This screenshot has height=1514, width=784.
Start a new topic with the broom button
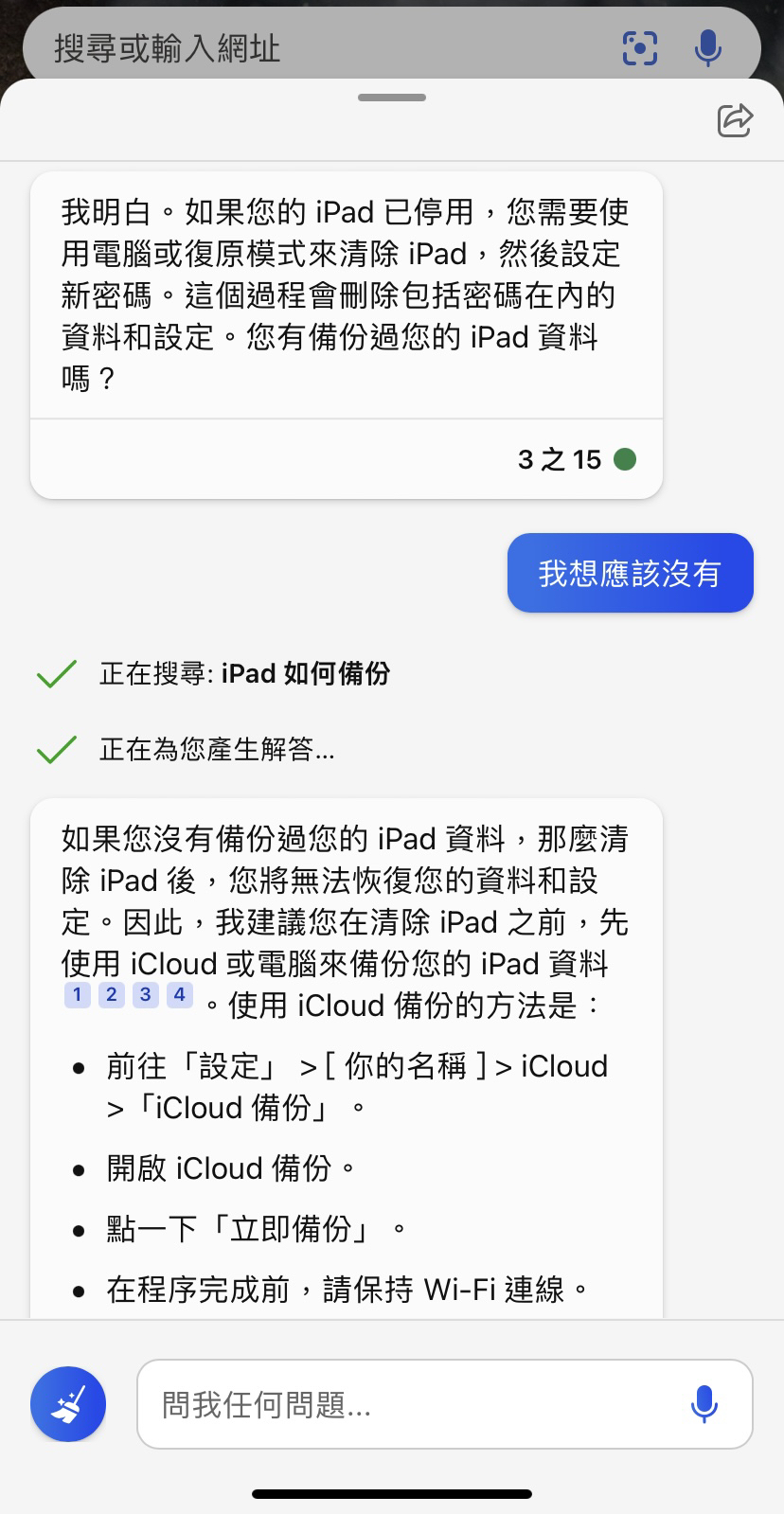[68, 1404]
